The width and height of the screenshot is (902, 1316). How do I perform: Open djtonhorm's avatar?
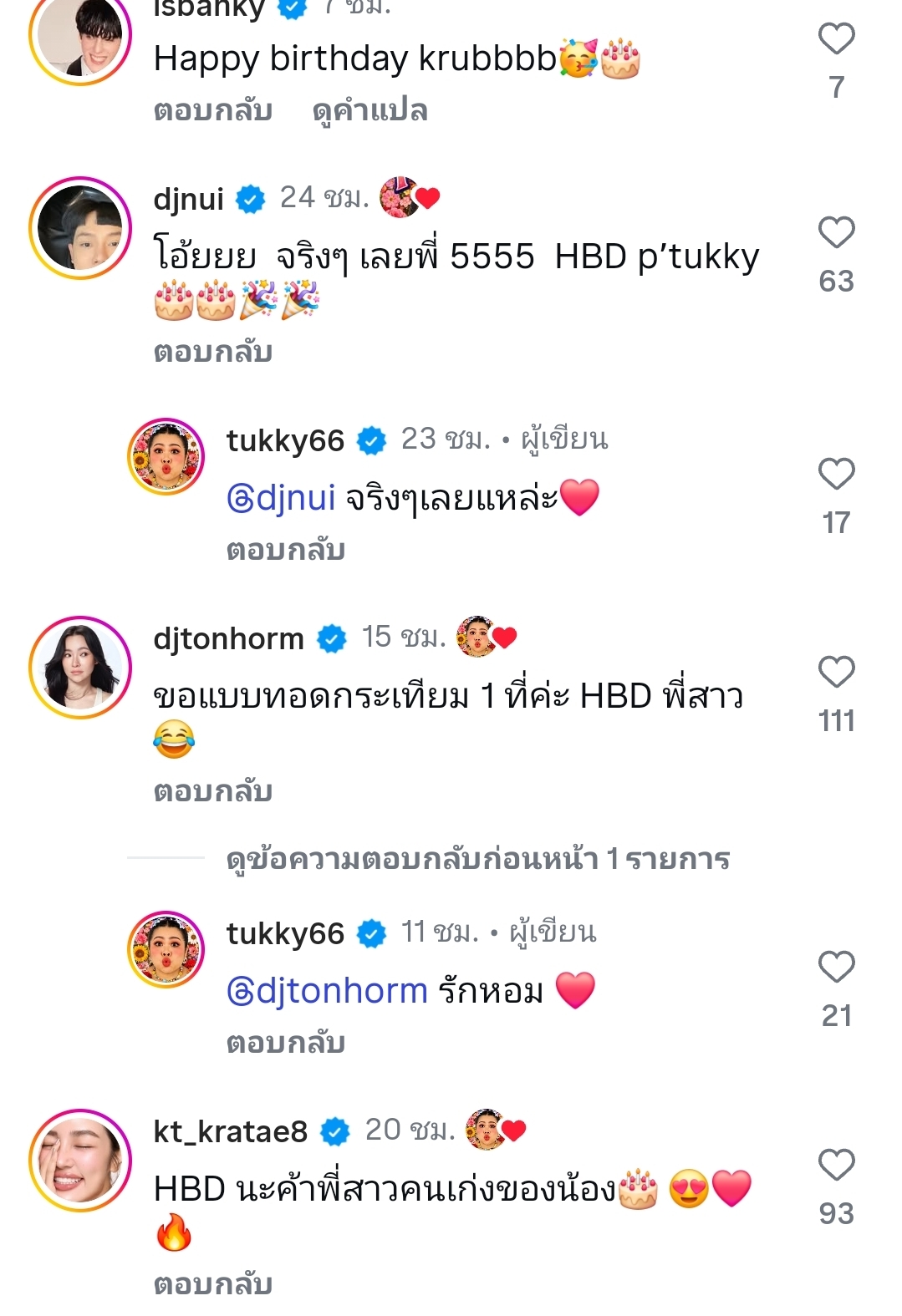tap(80, 668)
